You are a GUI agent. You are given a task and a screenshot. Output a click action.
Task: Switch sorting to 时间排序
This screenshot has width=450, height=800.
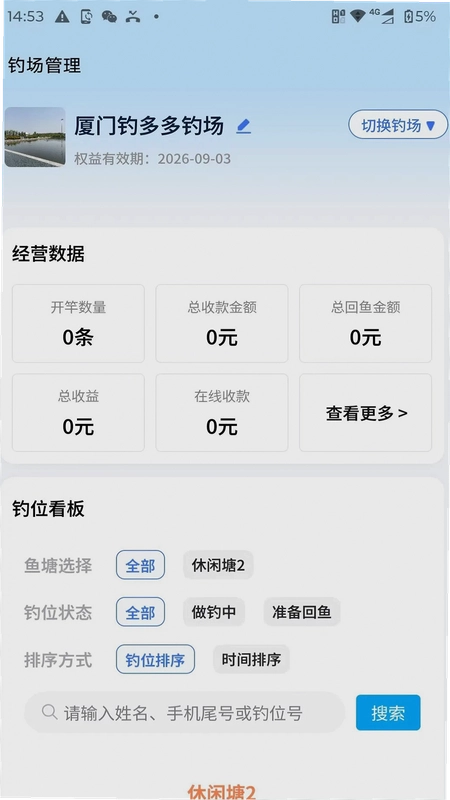click(x=252, y=660)
